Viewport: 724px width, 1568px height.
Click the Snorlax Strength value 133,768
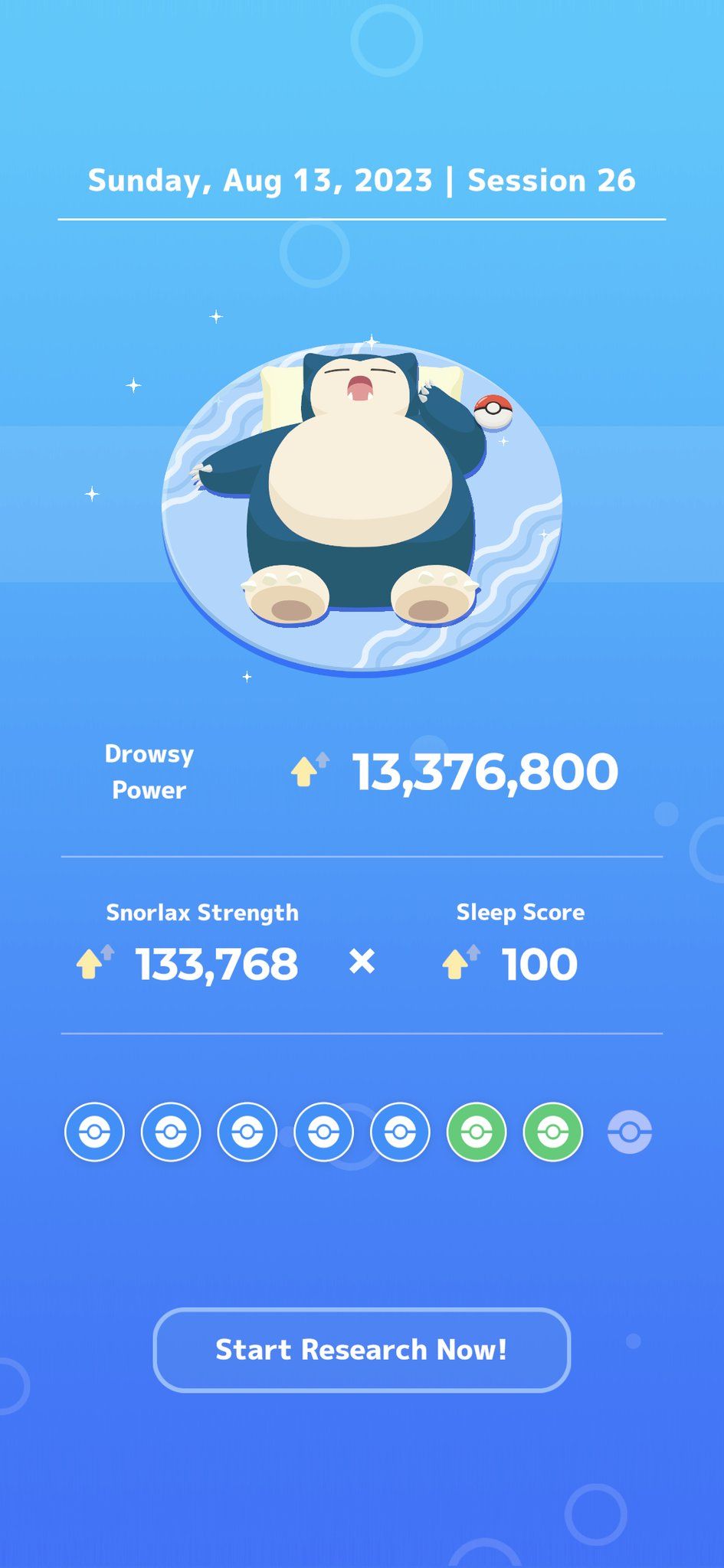pos(217,963)
